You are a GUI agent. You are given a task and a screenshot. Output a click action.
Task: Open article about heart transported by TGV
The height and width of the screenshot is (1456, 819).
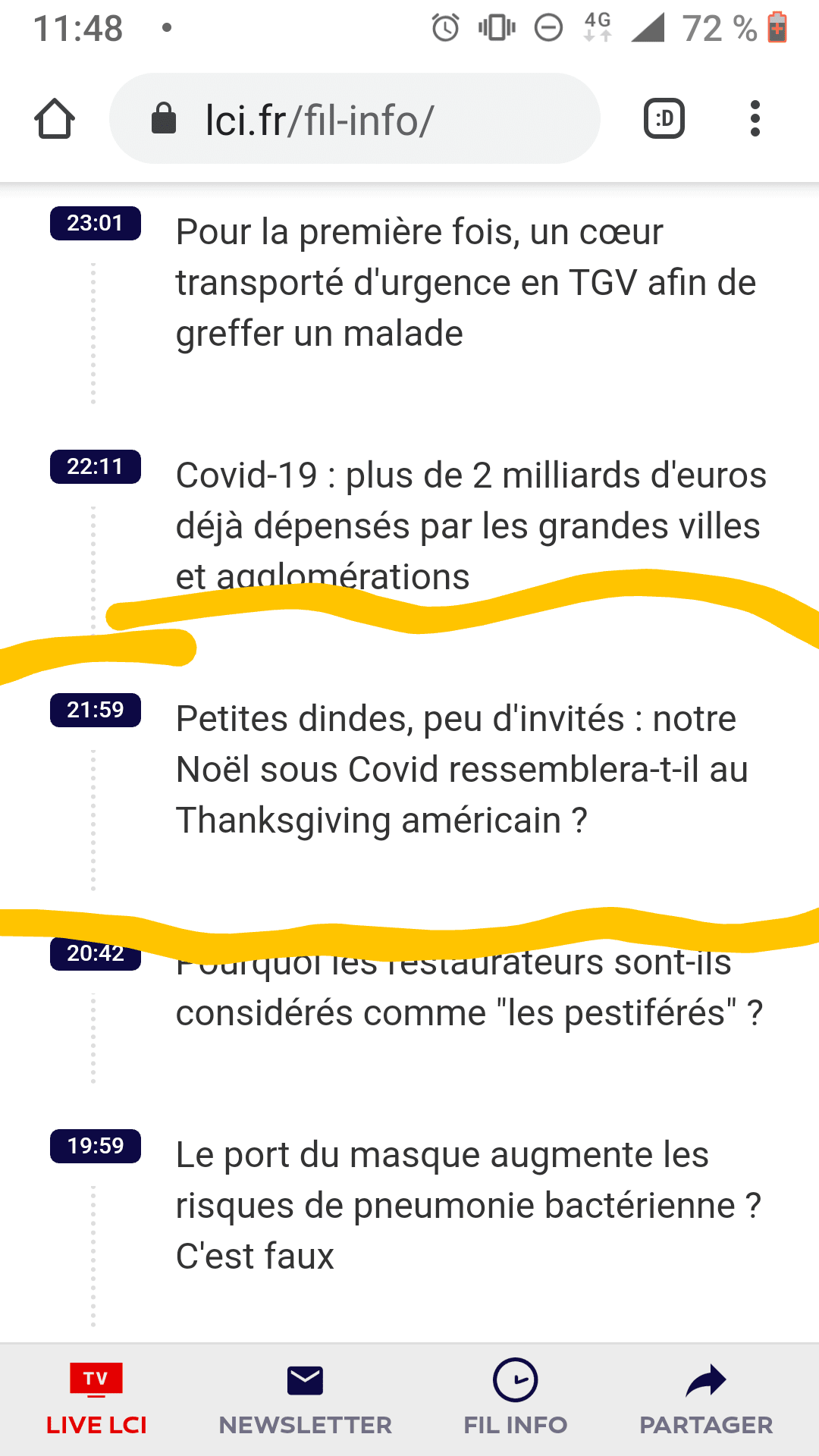tap(466, 283)
